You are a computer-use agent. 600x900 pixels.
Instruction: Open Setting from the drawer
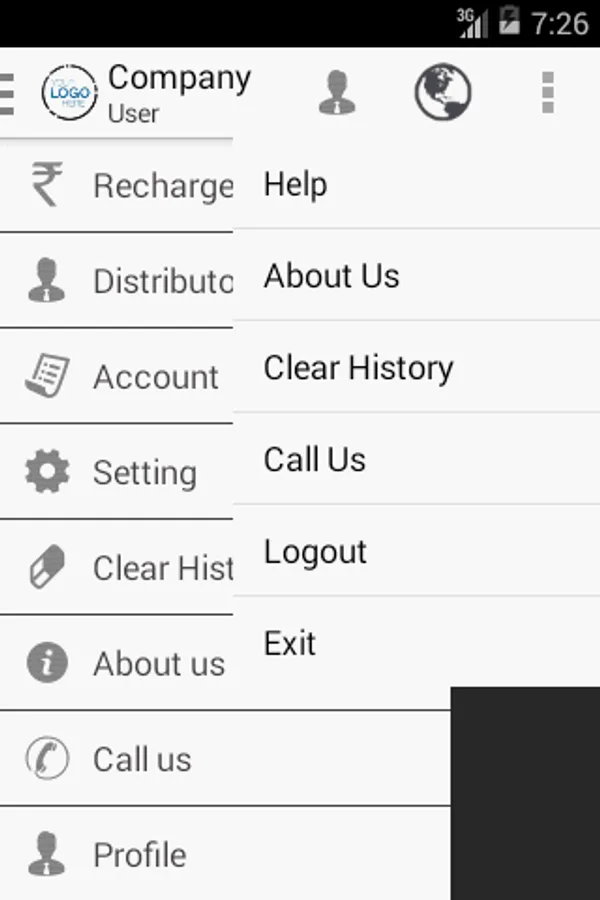tap(117, 472)
